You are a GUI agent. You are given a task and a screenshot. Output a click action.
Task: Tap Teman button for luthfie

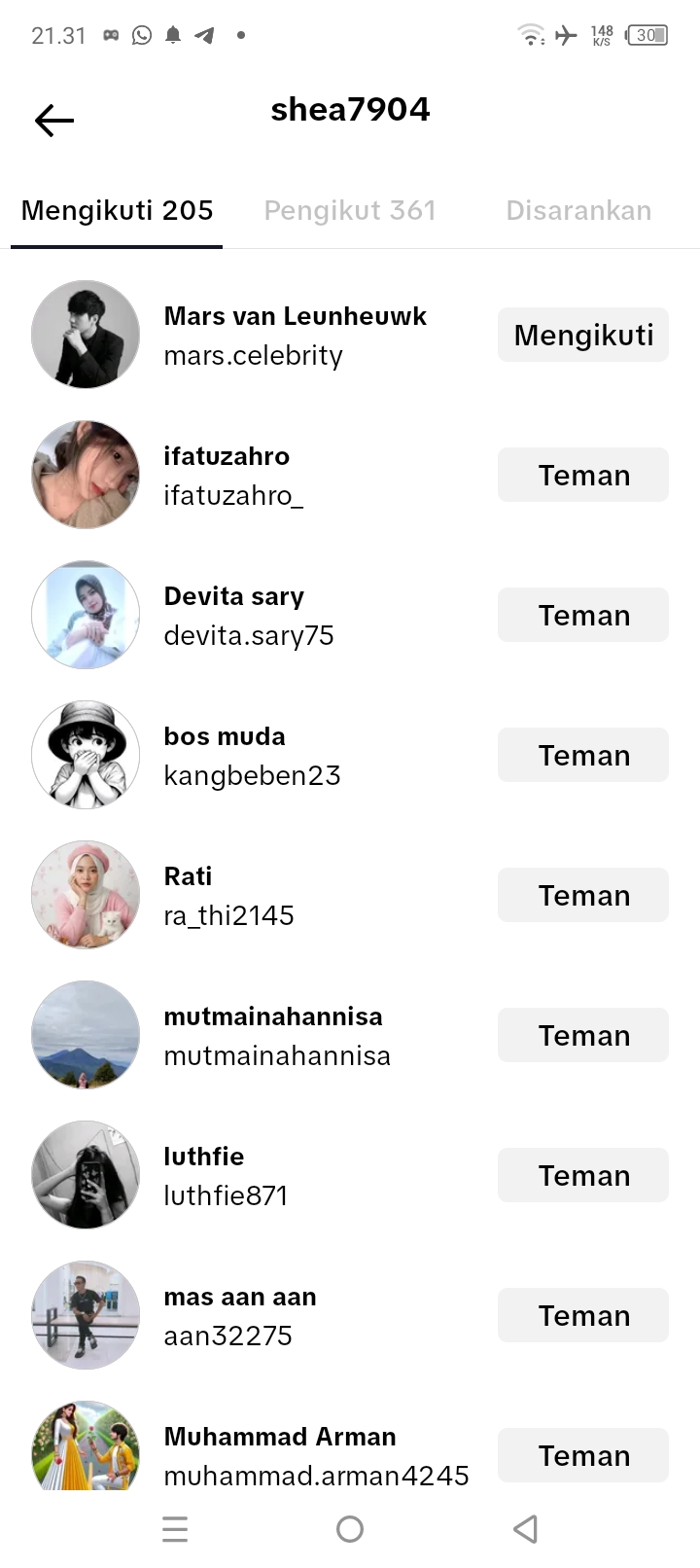point(583,1176)
